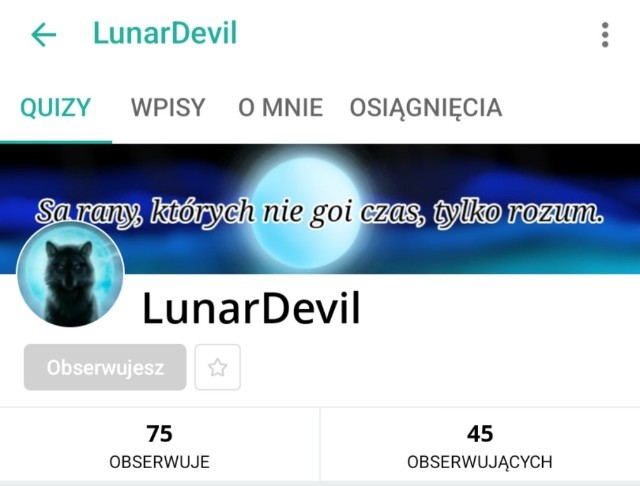Open LunarDevil's wolf profile picture
The height and width of the screenshot is (486, 640).
coord(70,274)
